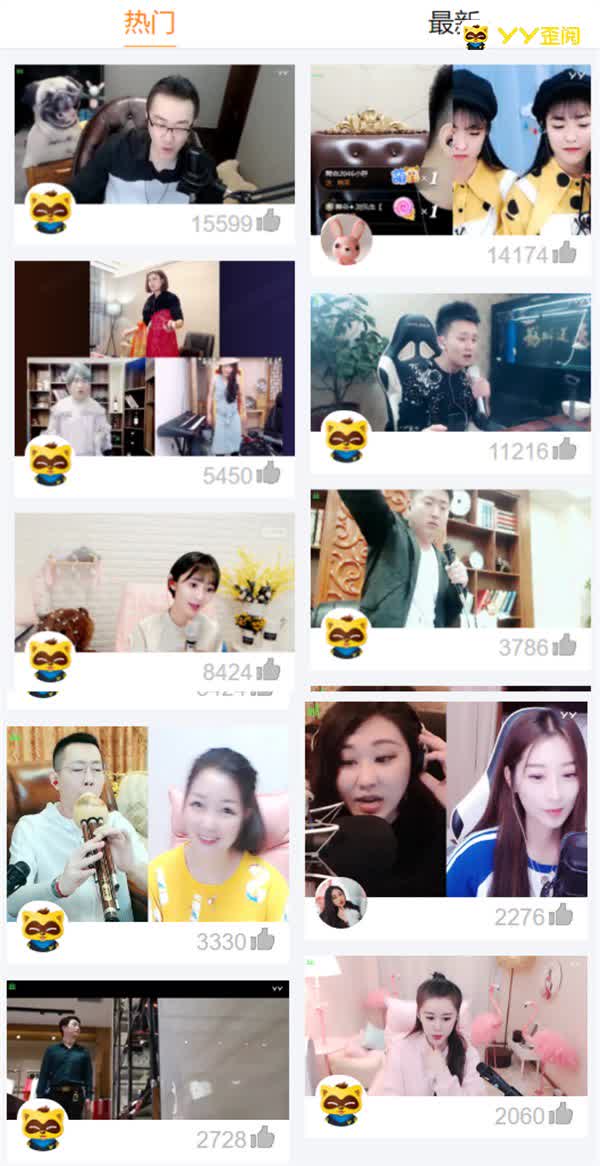Viewport: 600px width, 1166px height.
Task: Like the stream showing 2060
Action: point(560,1114)
